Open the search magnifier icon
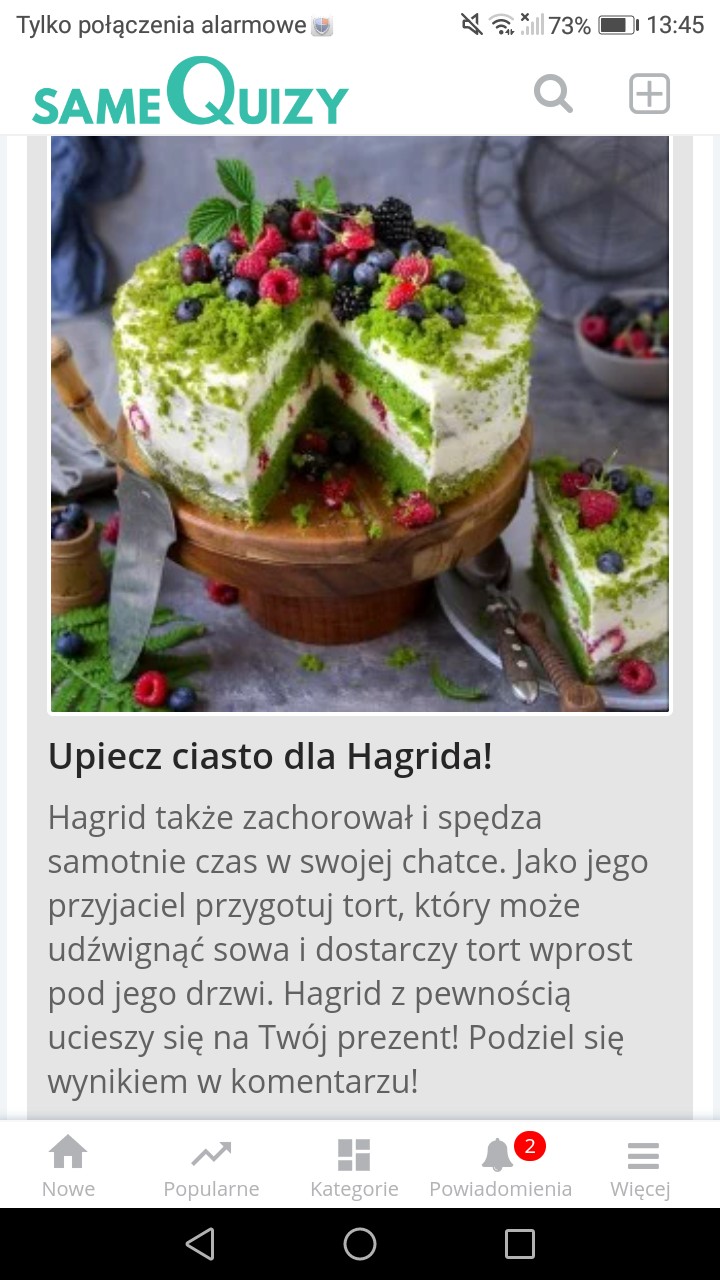This screenshot has height=1280, width=720. (553, 94)
